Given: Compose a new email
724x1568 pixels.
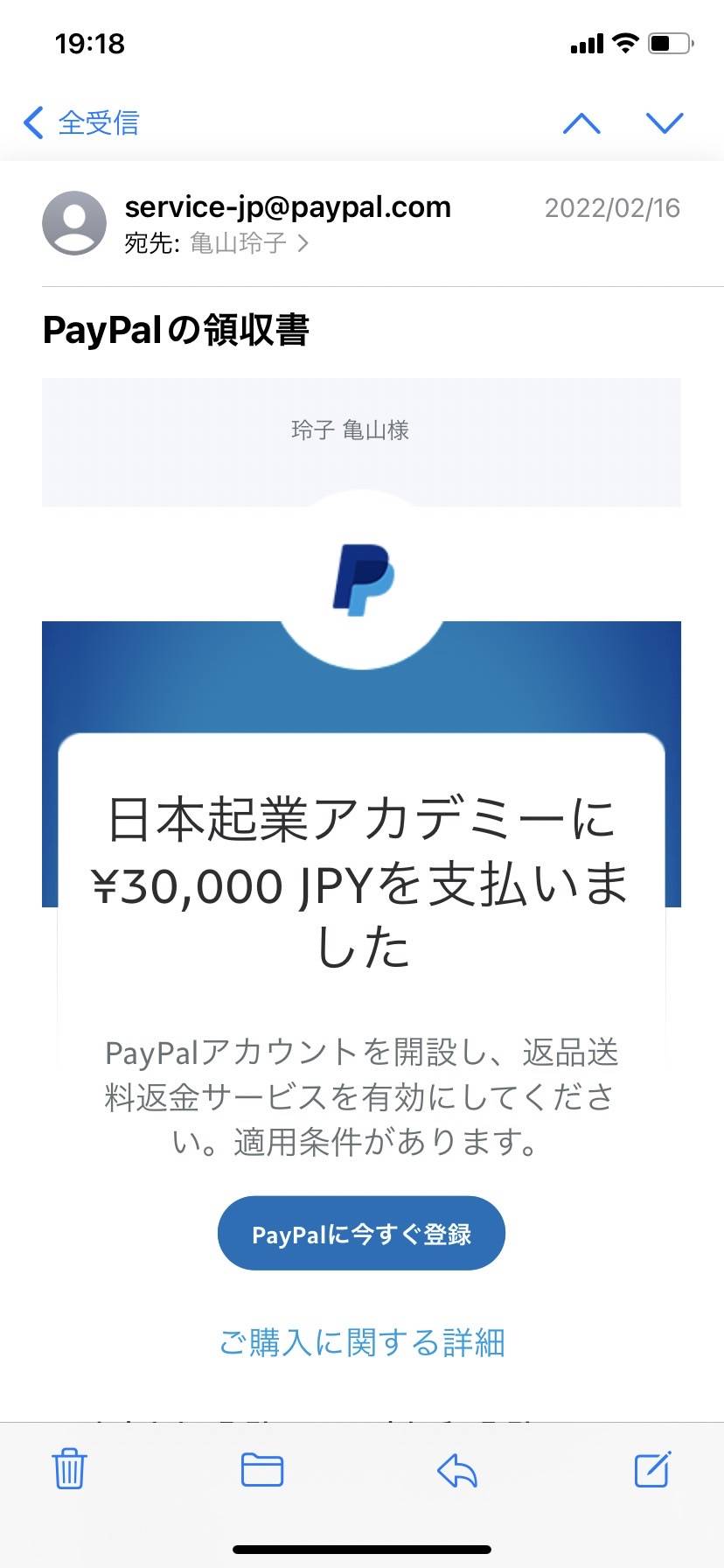Looking at the screenshot, I should click(652, 1468).
